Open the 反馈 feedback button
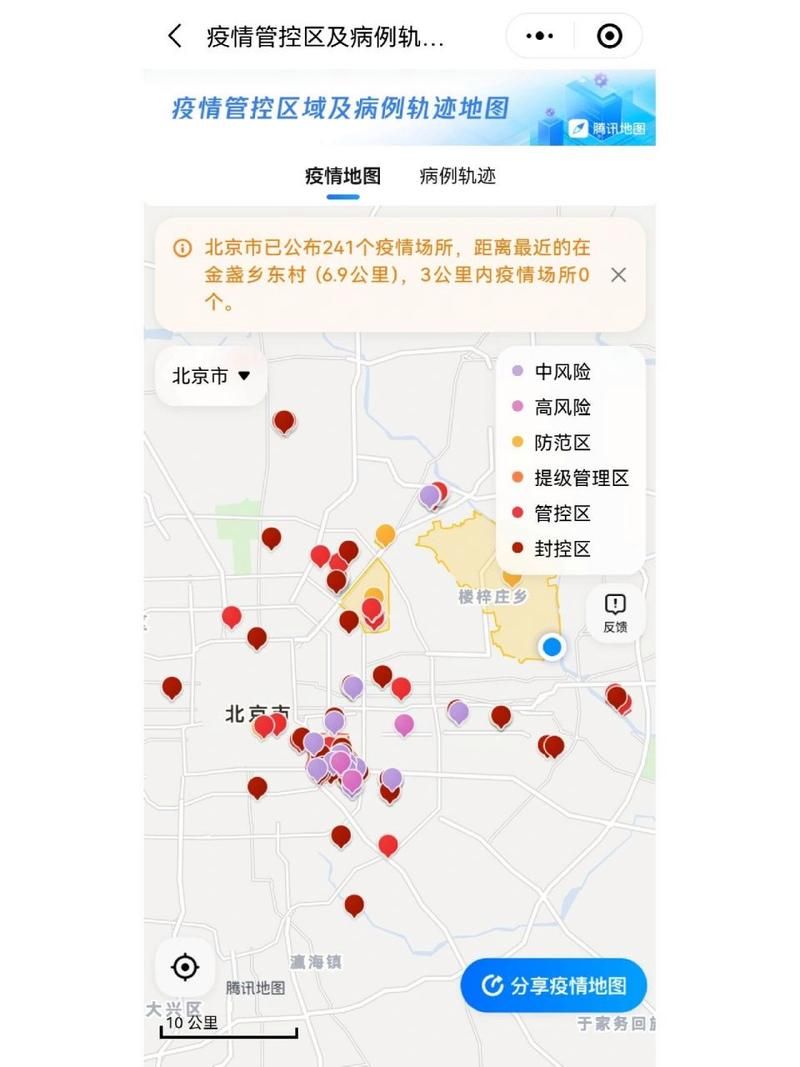Viewport: 800px width, 1067px height. click(x=615, y=612)
